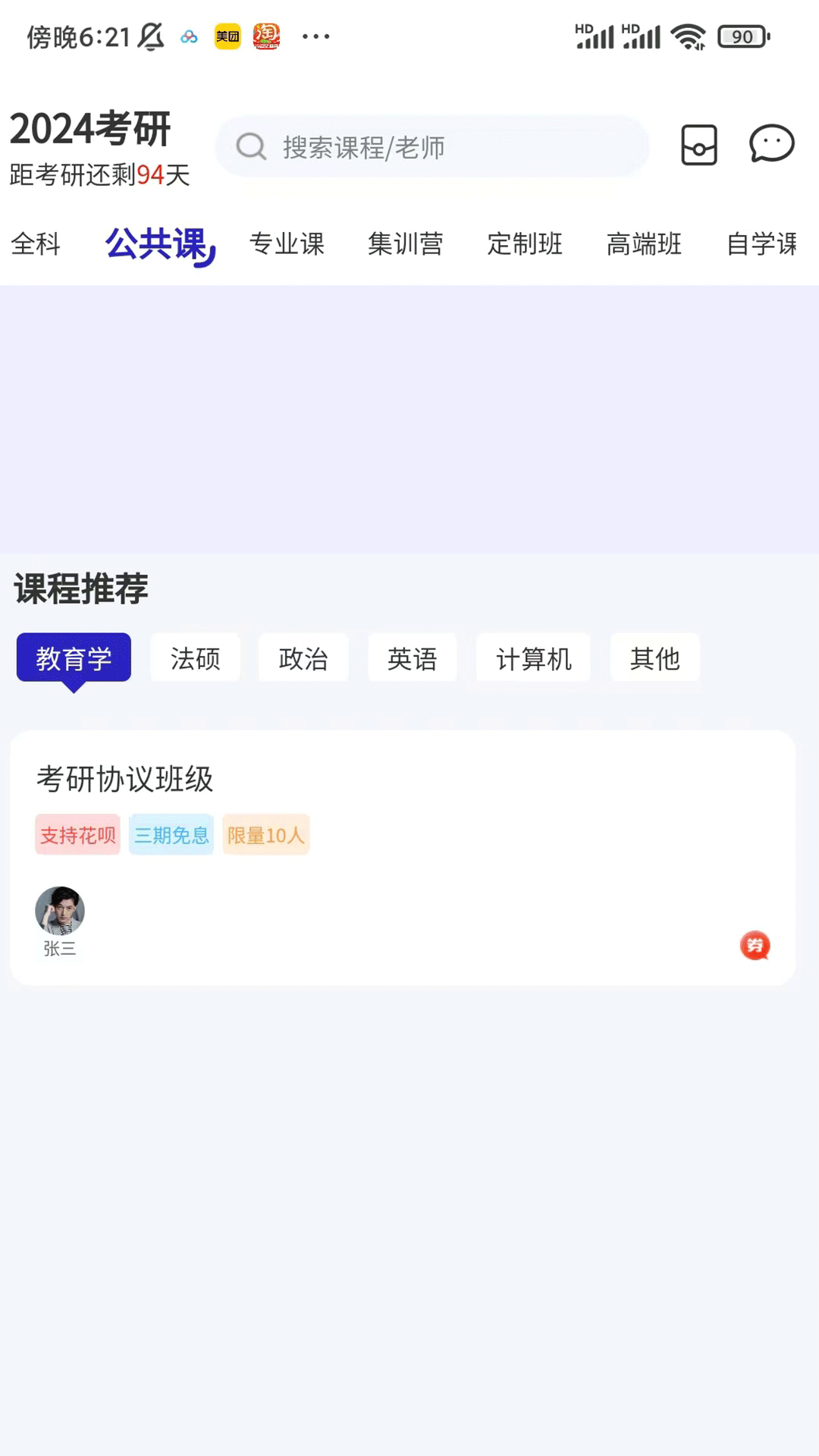Open the 英语 course filter

pyautogui.click(x=412, y=658)
